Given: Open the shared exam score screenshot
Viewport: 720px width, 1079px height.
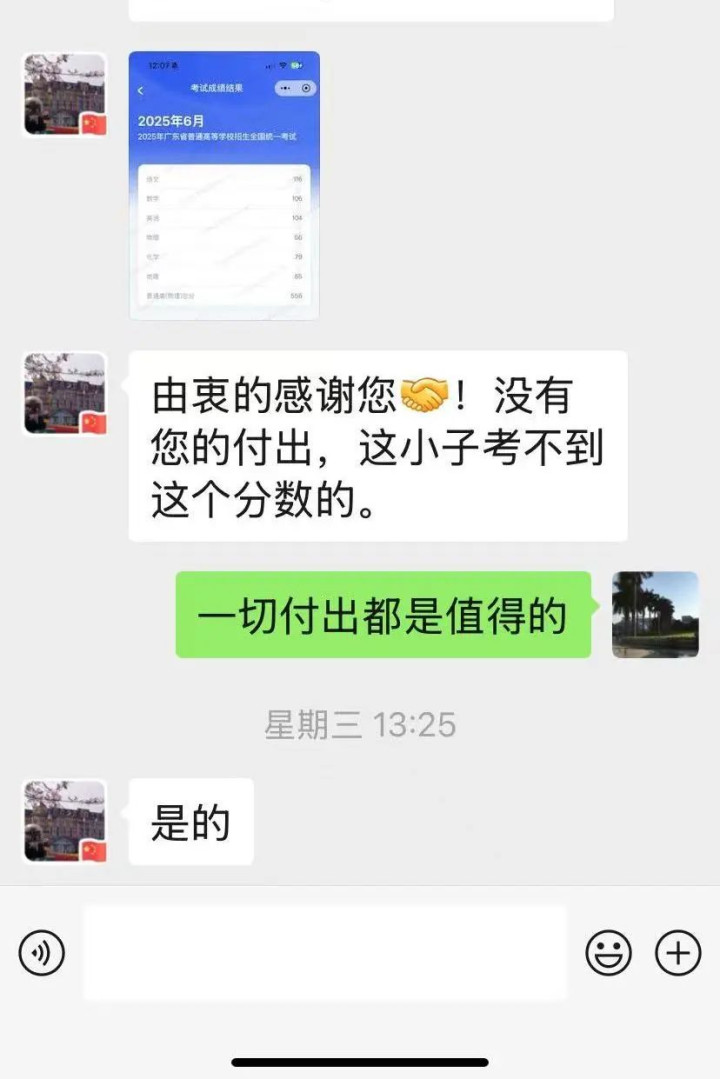Looking at the screenshot, I should (224, 186).
